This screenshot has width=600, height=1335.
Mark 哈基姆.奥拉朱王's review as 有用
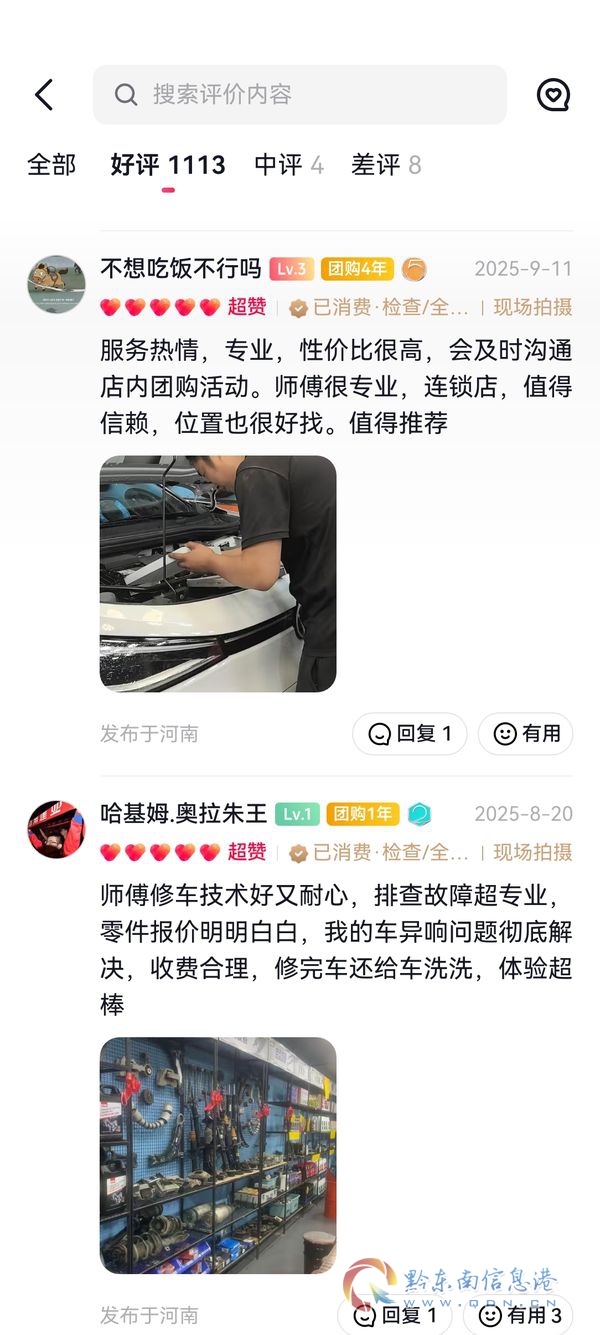pos(519,1315)
